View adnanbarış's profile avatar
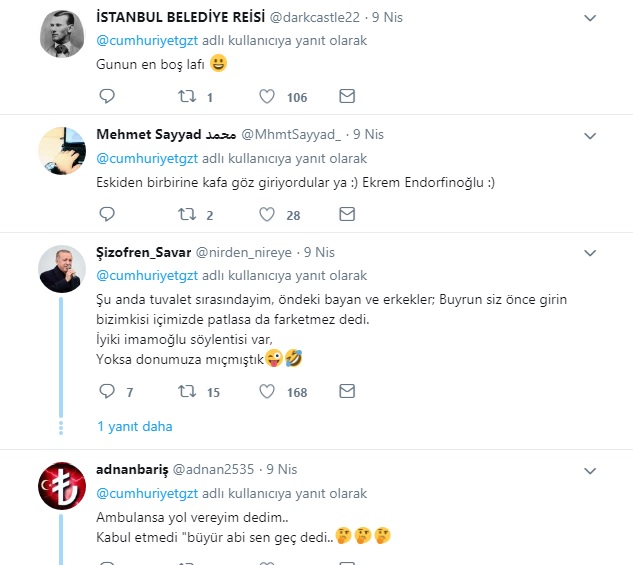 (x=61, y=486)
